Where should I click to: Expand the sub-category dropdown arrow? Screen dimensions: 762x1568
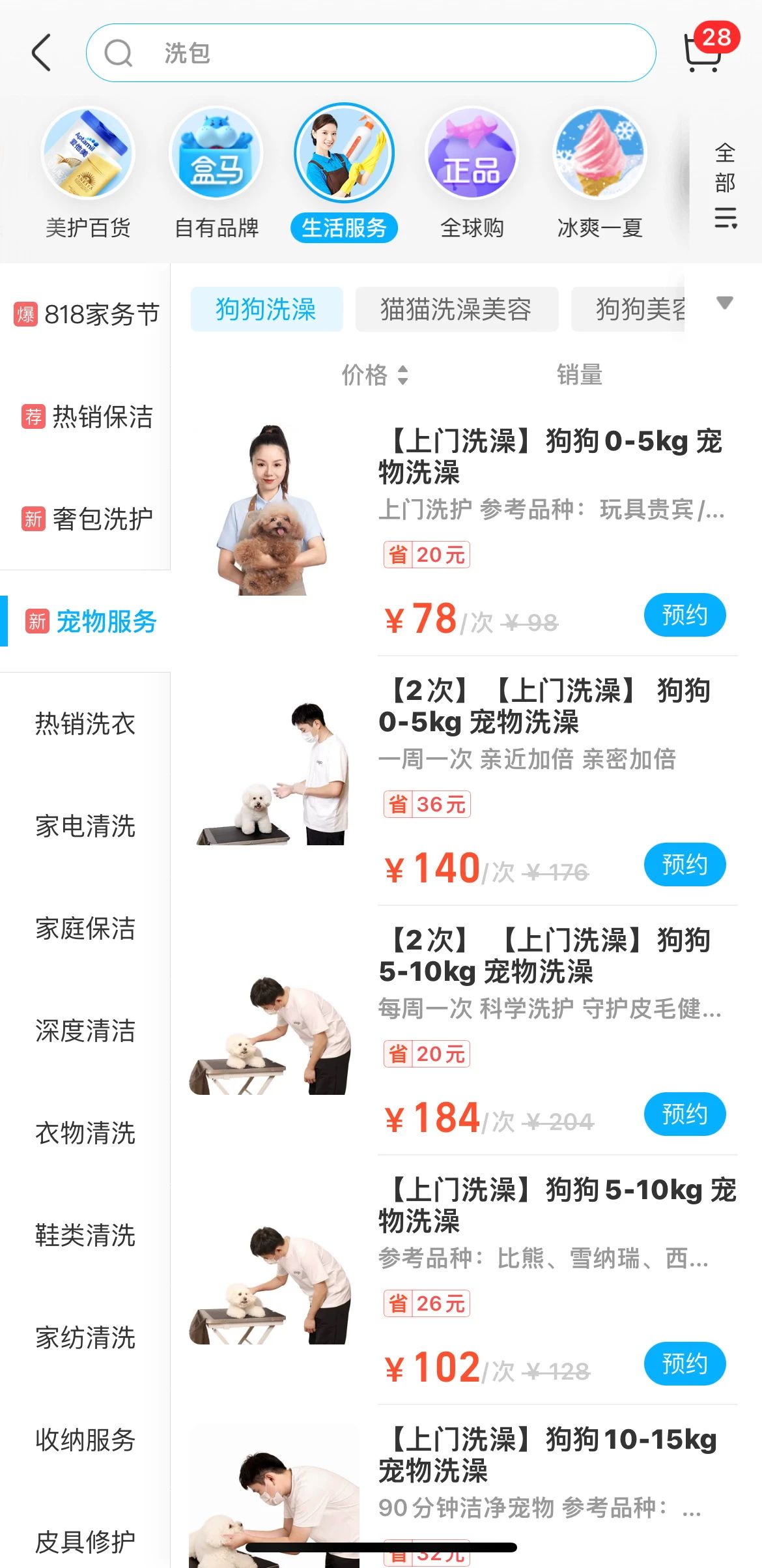(x=724, y=303)
